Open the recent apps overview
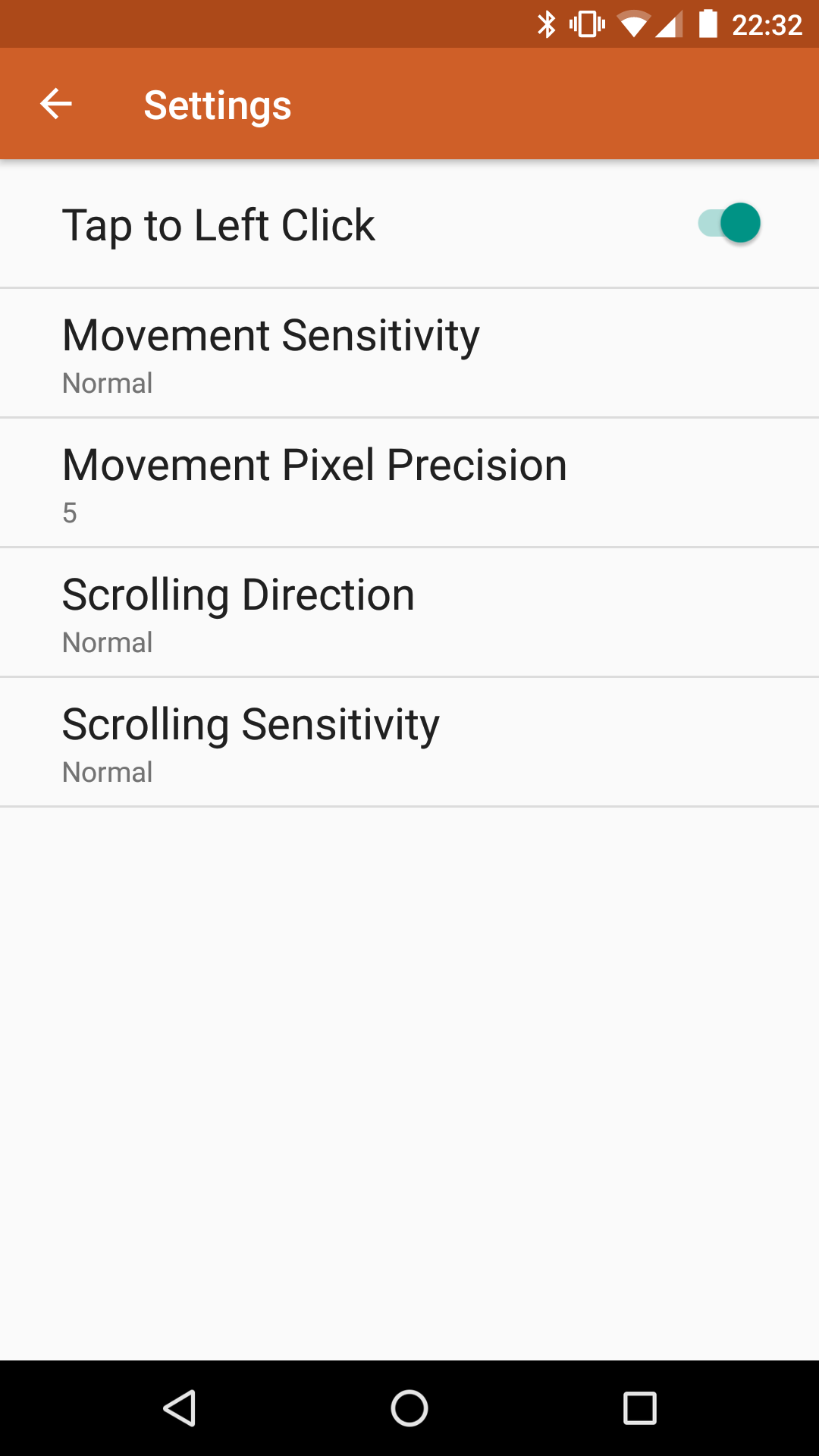 639,1409
